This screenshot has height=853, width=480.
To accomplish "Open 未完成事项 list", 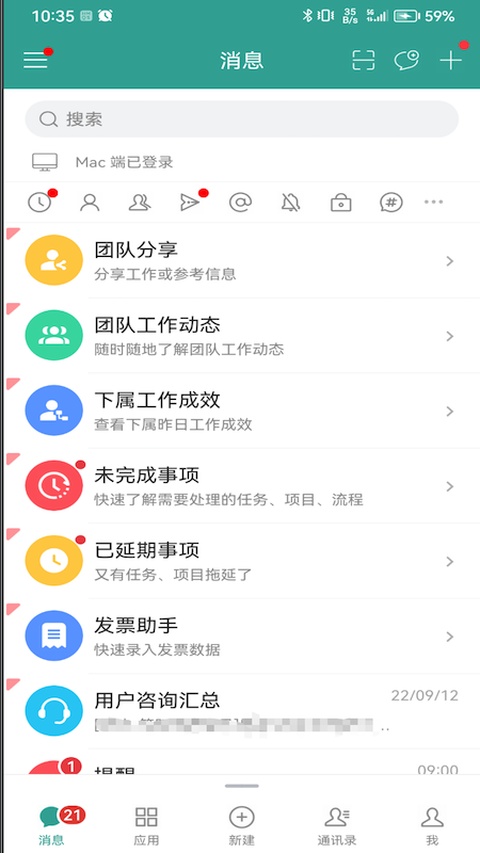I will [242, 486].
